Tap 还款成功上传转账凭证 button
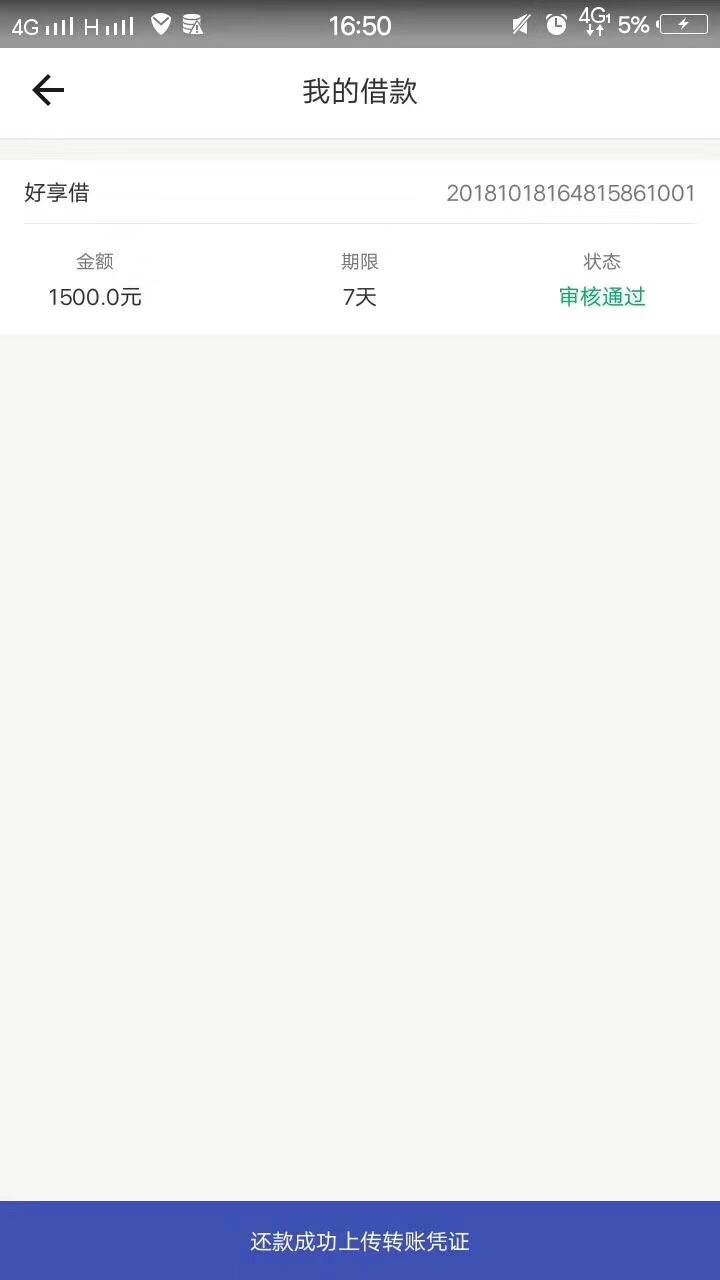 point(360,1241)
